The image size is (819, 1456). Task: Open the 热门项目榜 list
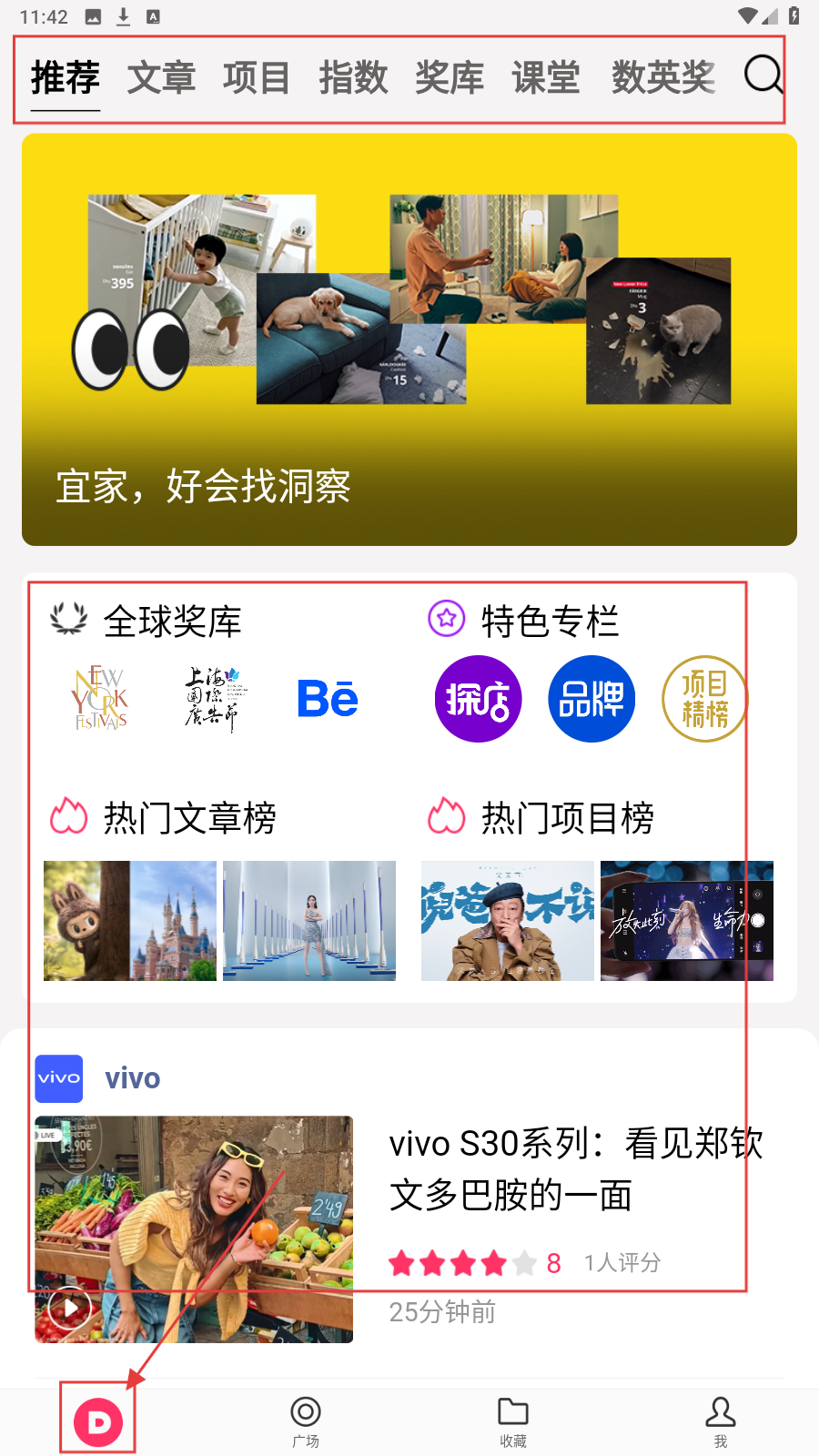click(567, 818)
